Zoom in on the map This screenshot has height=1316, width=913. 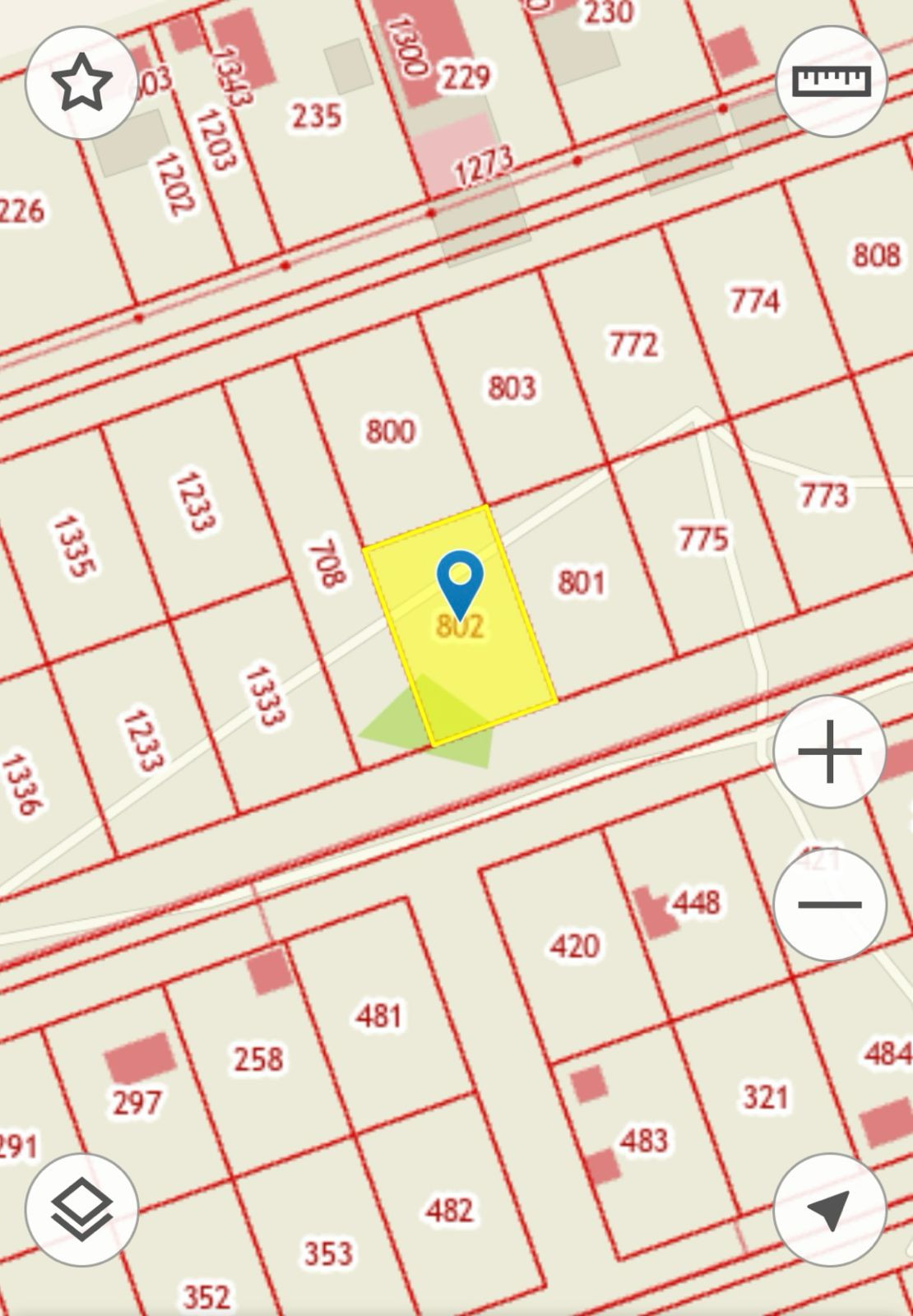point(829,751)
